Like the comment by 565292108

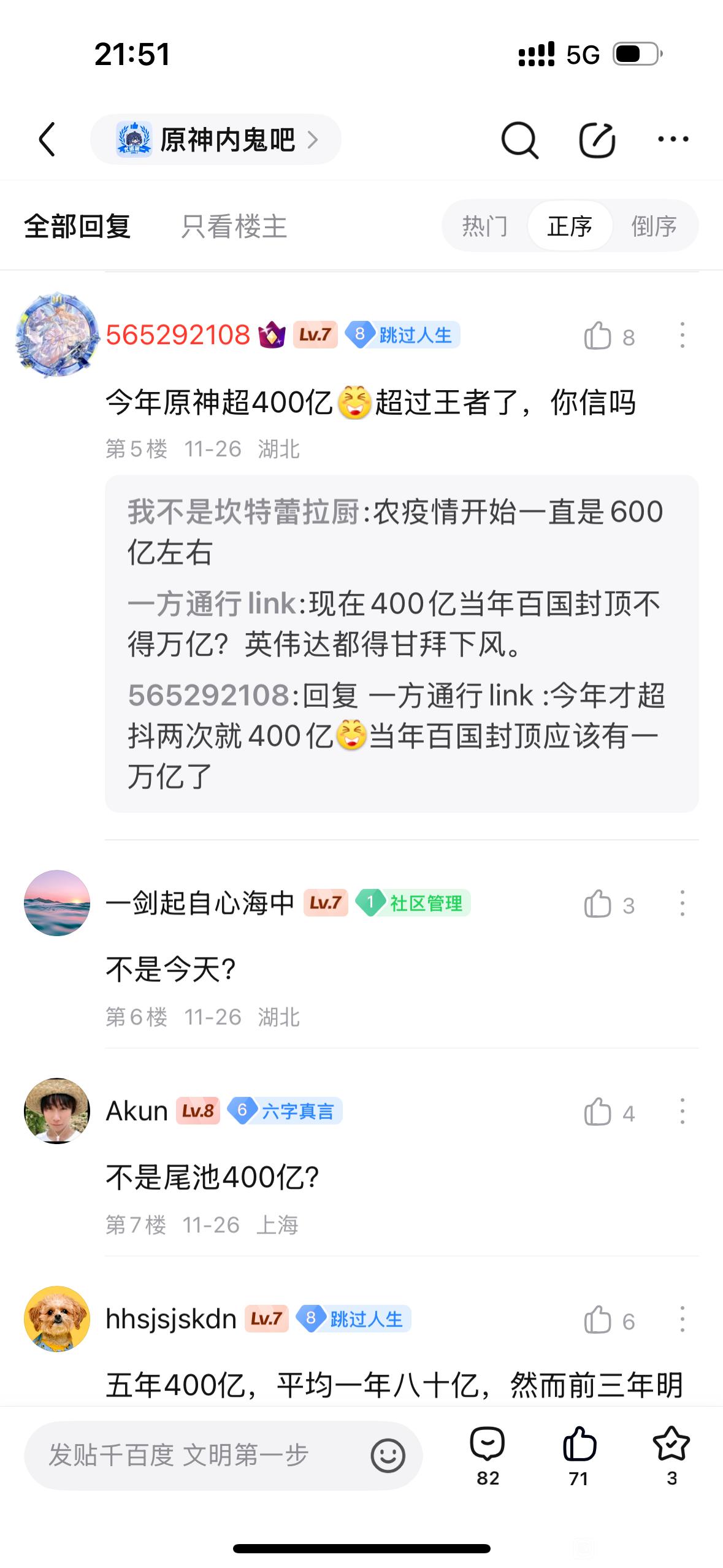point(598,336)
